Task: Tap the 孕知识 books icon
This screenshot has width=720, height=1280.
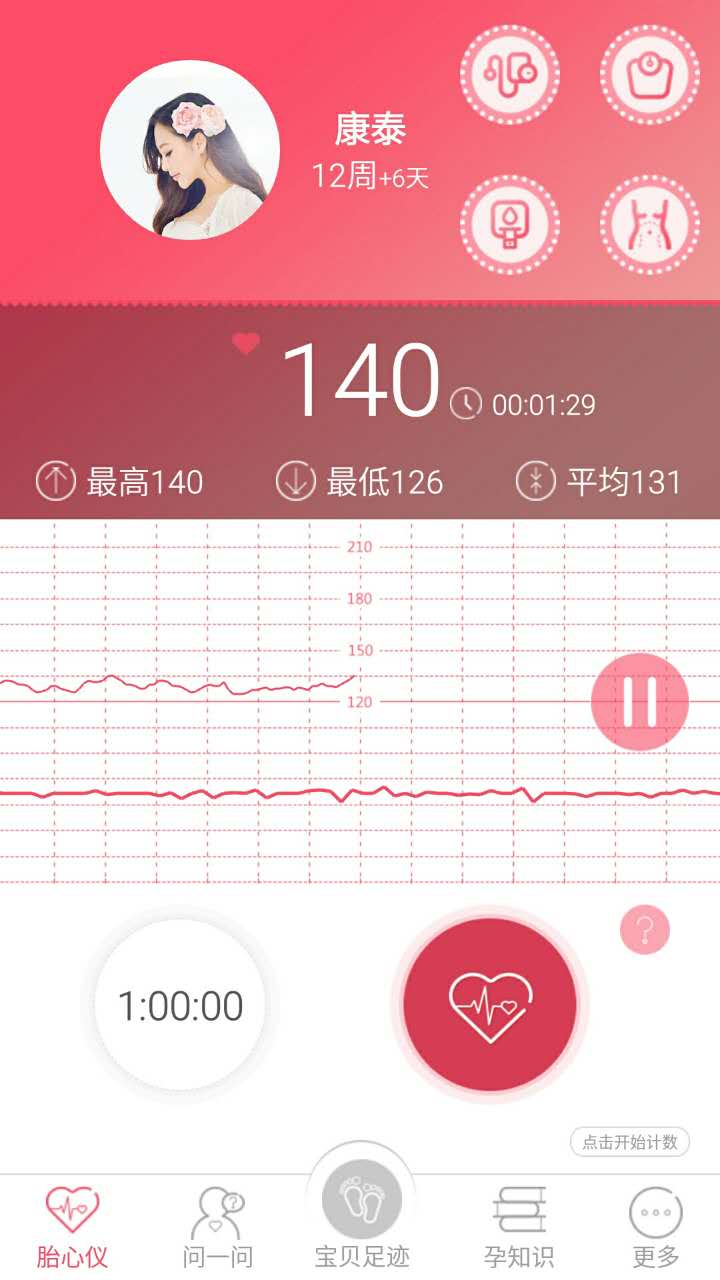Action: [x=516, y=1215]
